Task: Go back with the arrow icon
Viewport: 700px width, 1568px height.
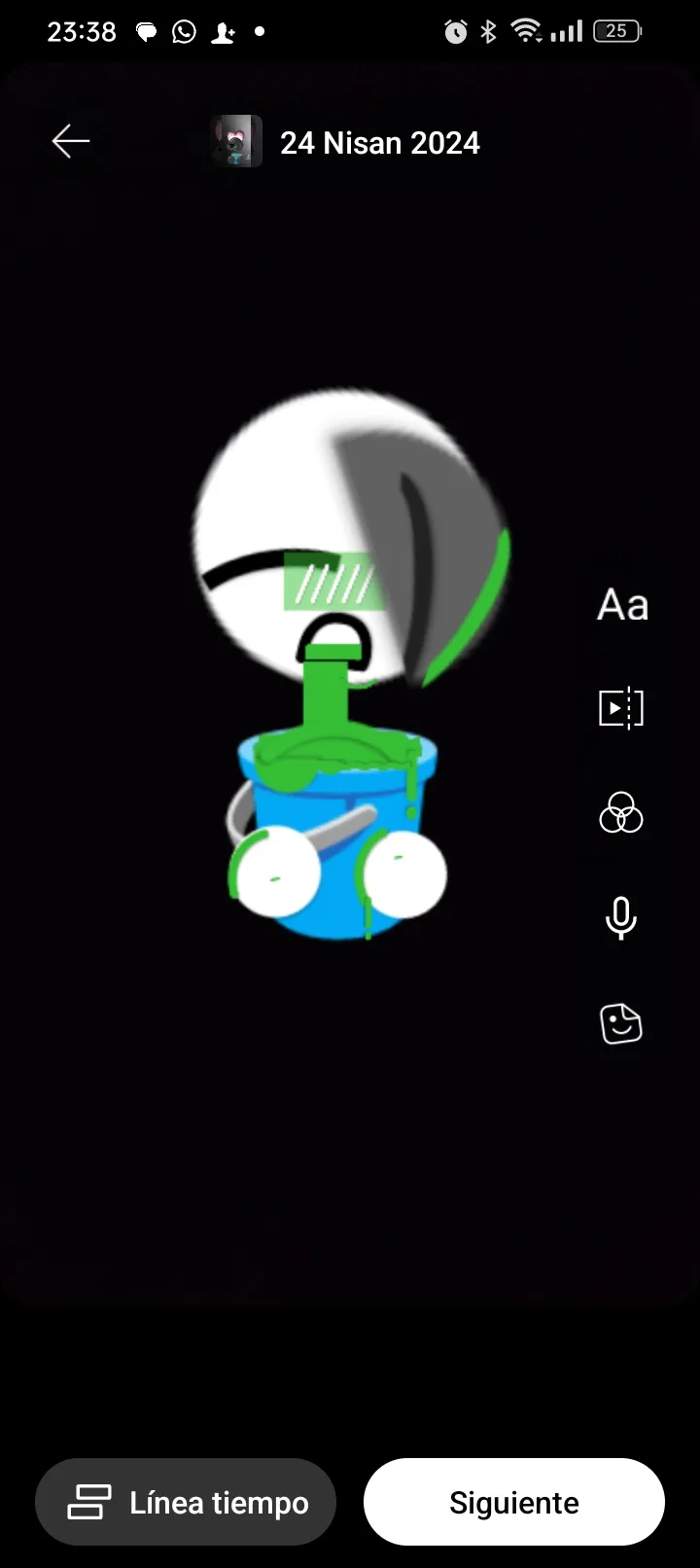Action: [x=71, y=142]
